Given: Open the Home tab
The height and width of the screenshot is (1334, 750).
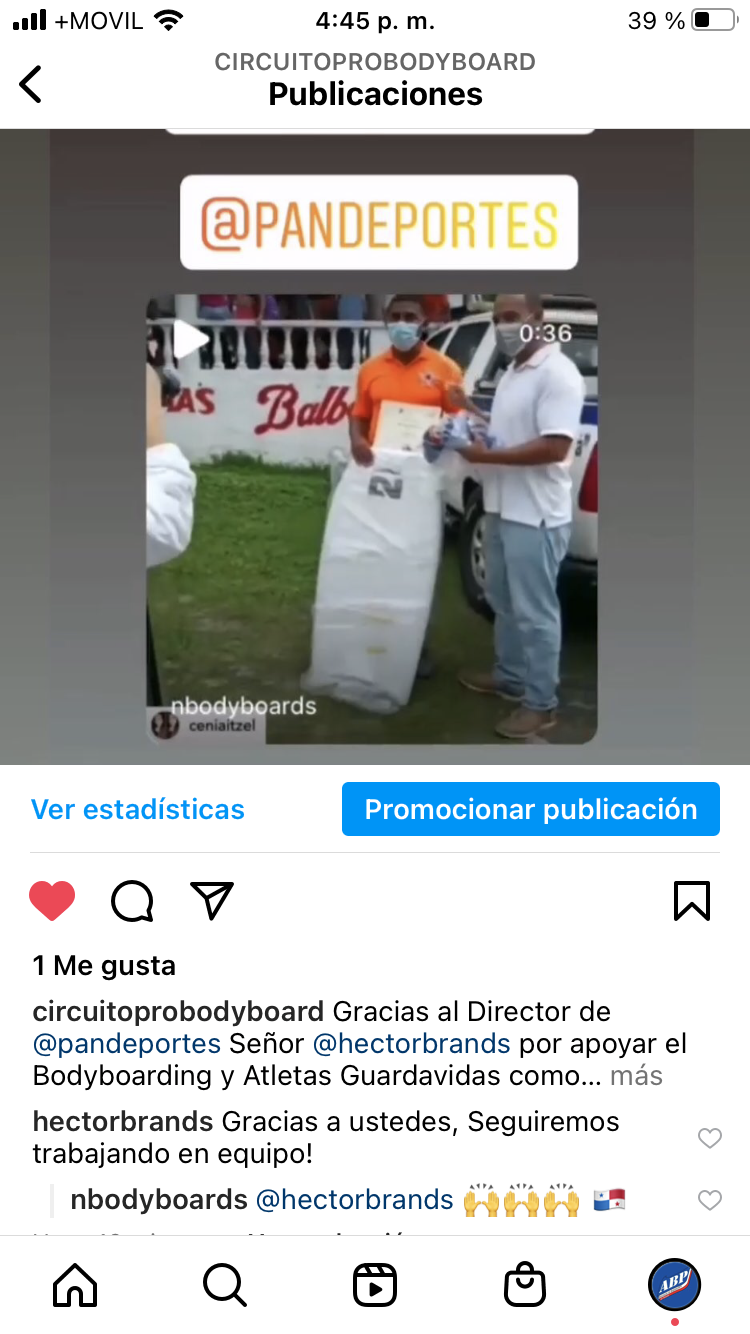Looking at the screenshot, I should pos(75,1285).
